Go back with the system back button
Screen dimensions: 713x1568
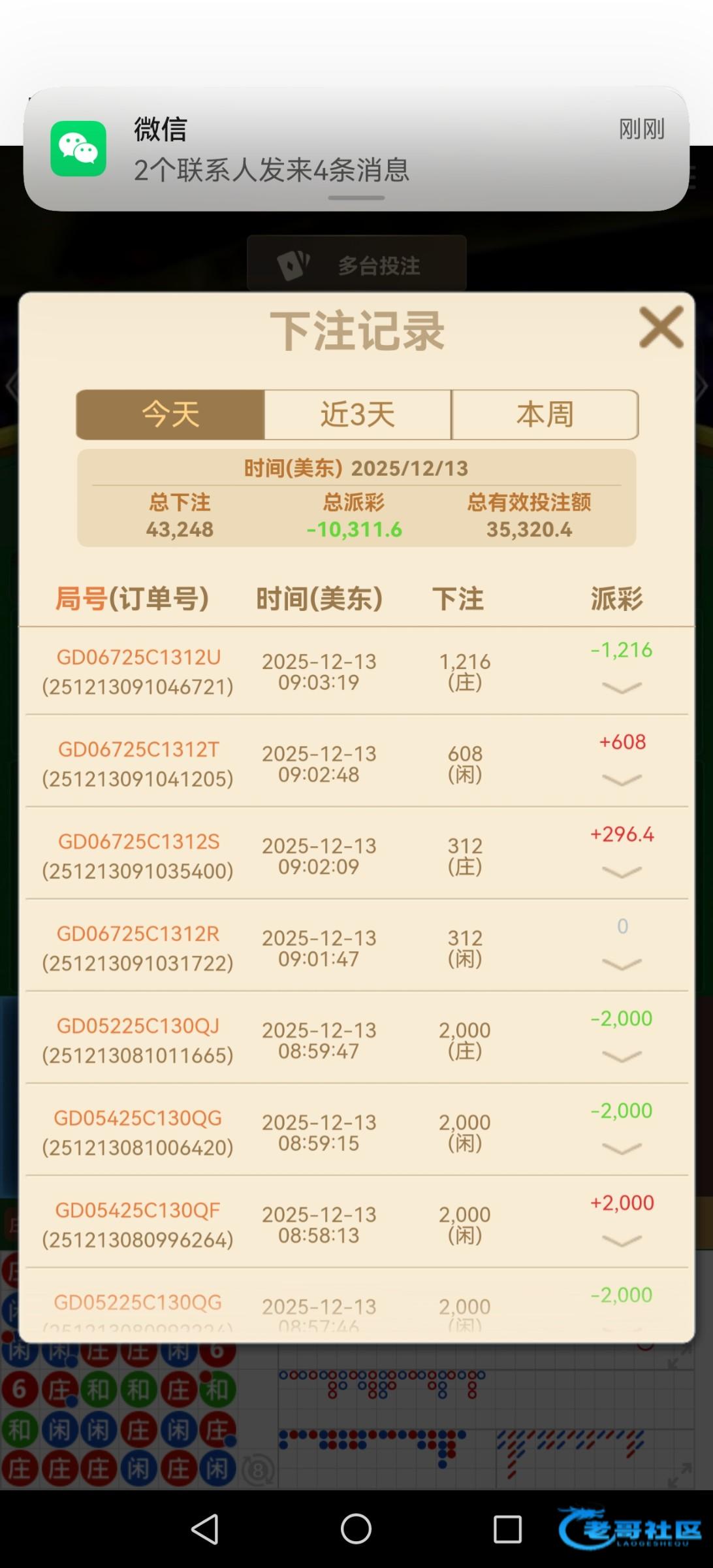coord(204,1529)
